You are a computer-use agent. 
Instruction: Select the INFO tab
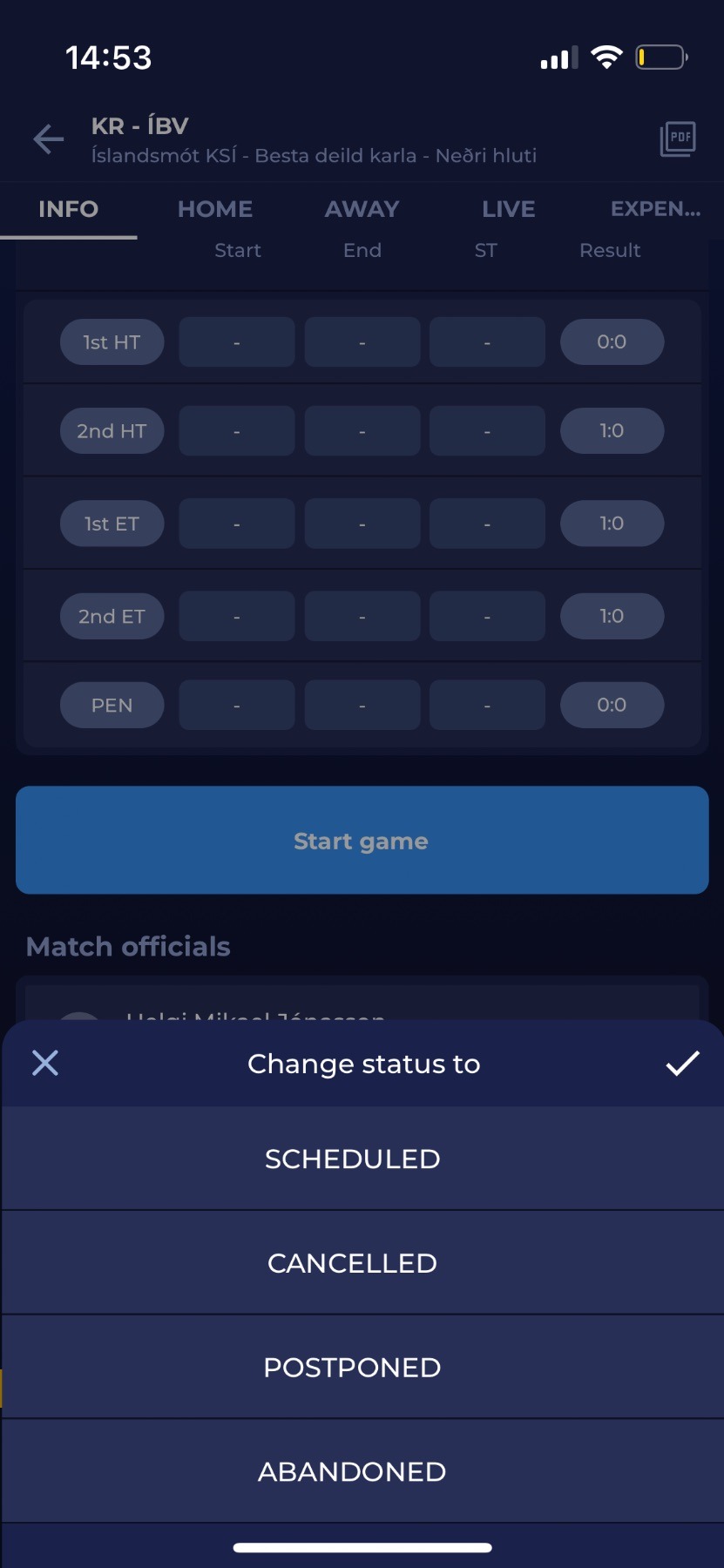pyautogui.click(x=68, y=209)
